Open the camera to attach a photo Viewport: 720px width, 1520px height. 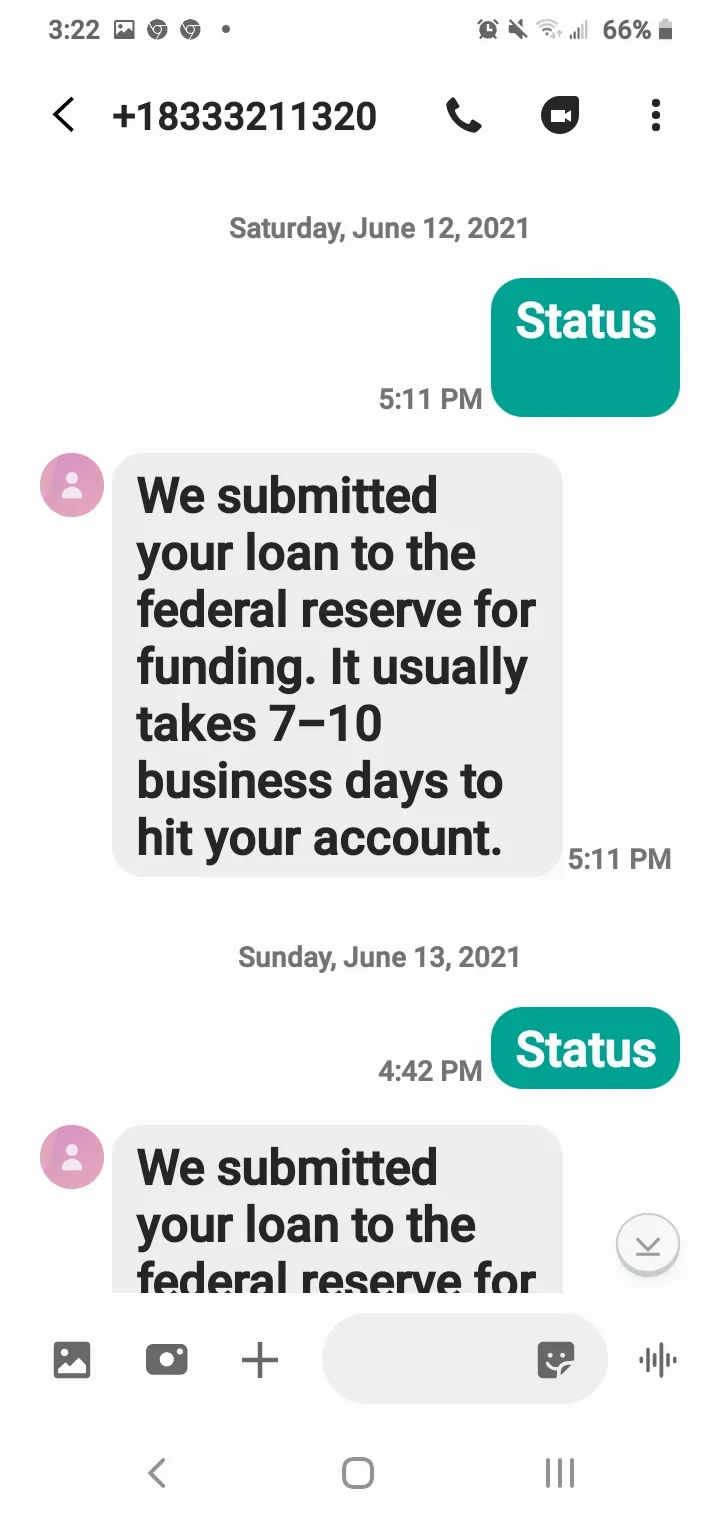click(167, 1360)
